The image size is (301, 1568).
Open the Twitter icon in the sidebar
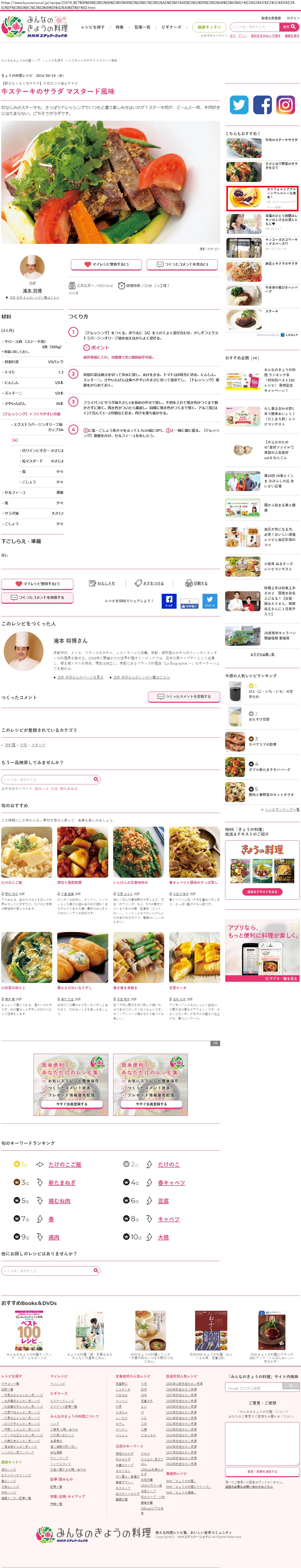[x=239, y=105]
